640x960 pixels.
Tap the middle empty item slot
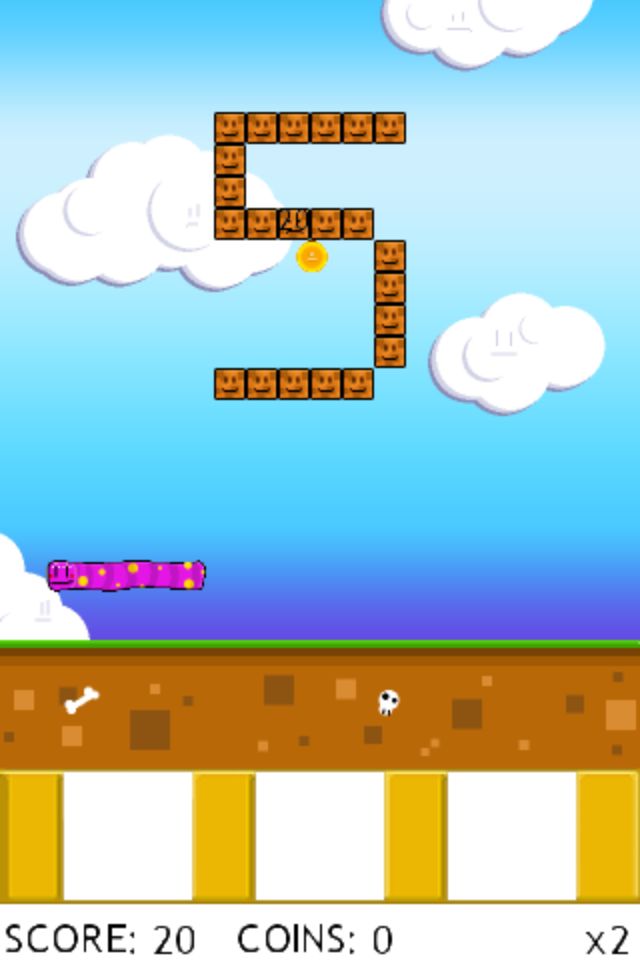[320, 835]
